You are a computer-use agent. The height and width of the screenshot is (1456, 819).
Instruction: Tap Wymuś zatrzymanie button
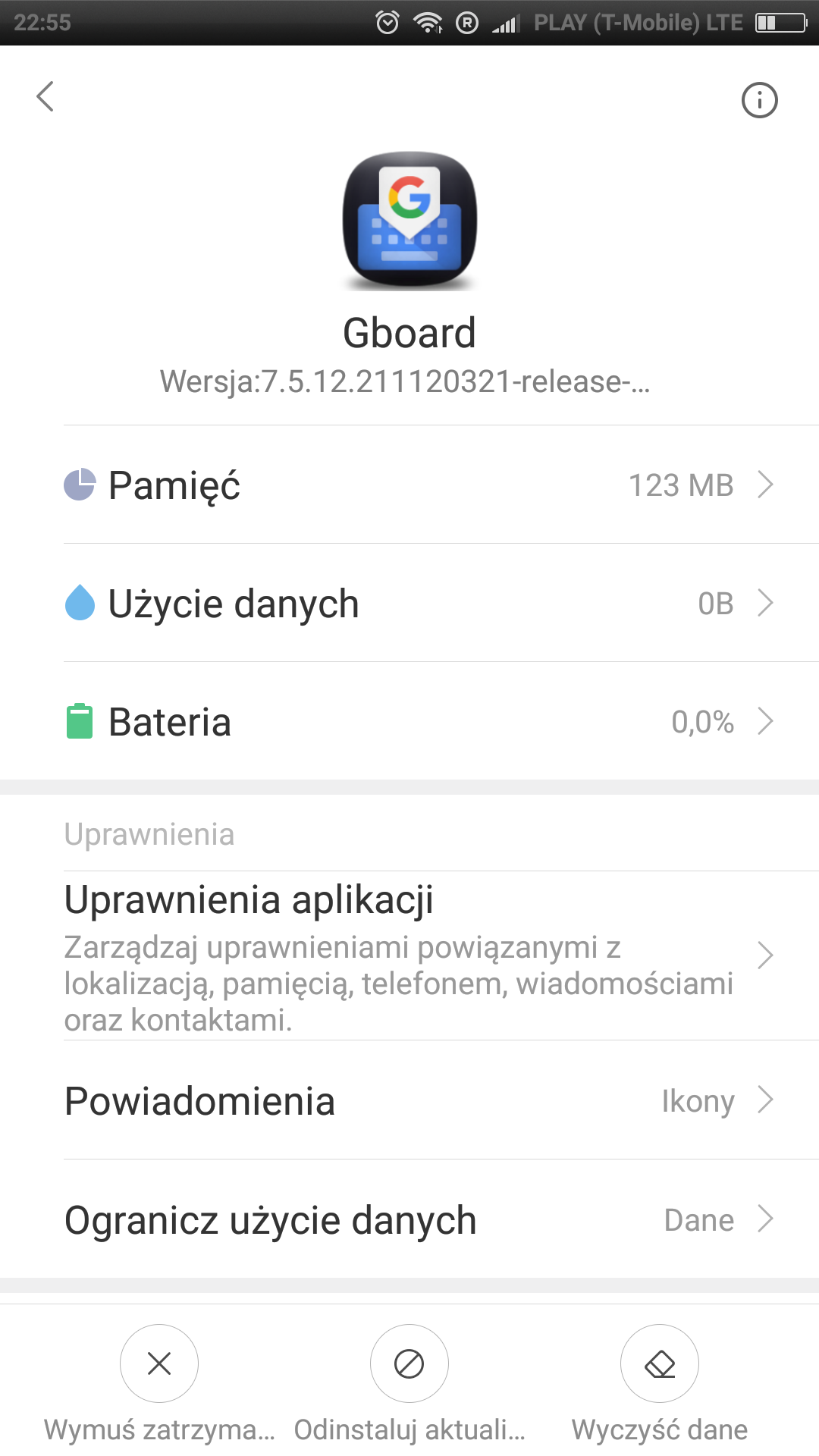[159, 1365]
